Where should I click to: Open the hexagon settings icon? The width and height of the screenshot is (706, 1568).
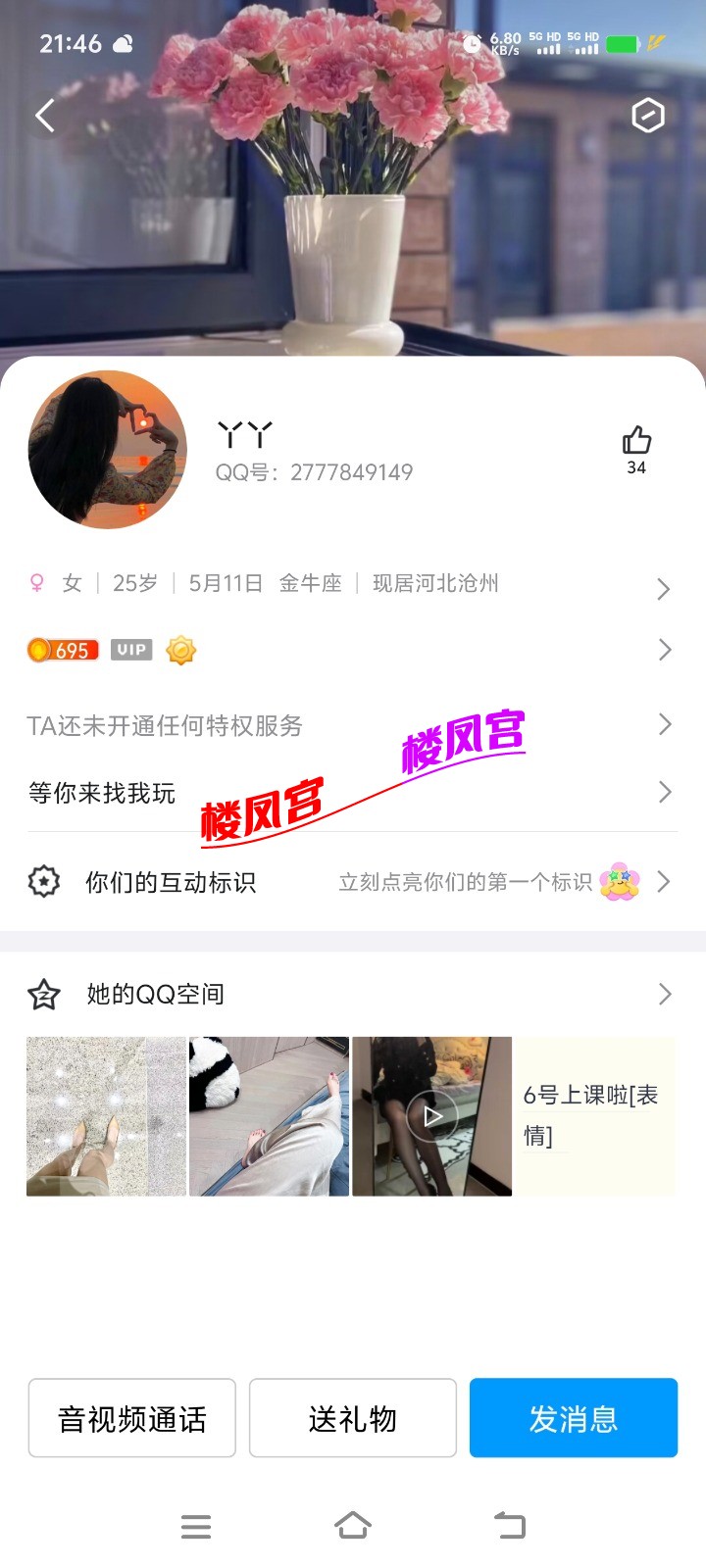[x=647, y=116]
